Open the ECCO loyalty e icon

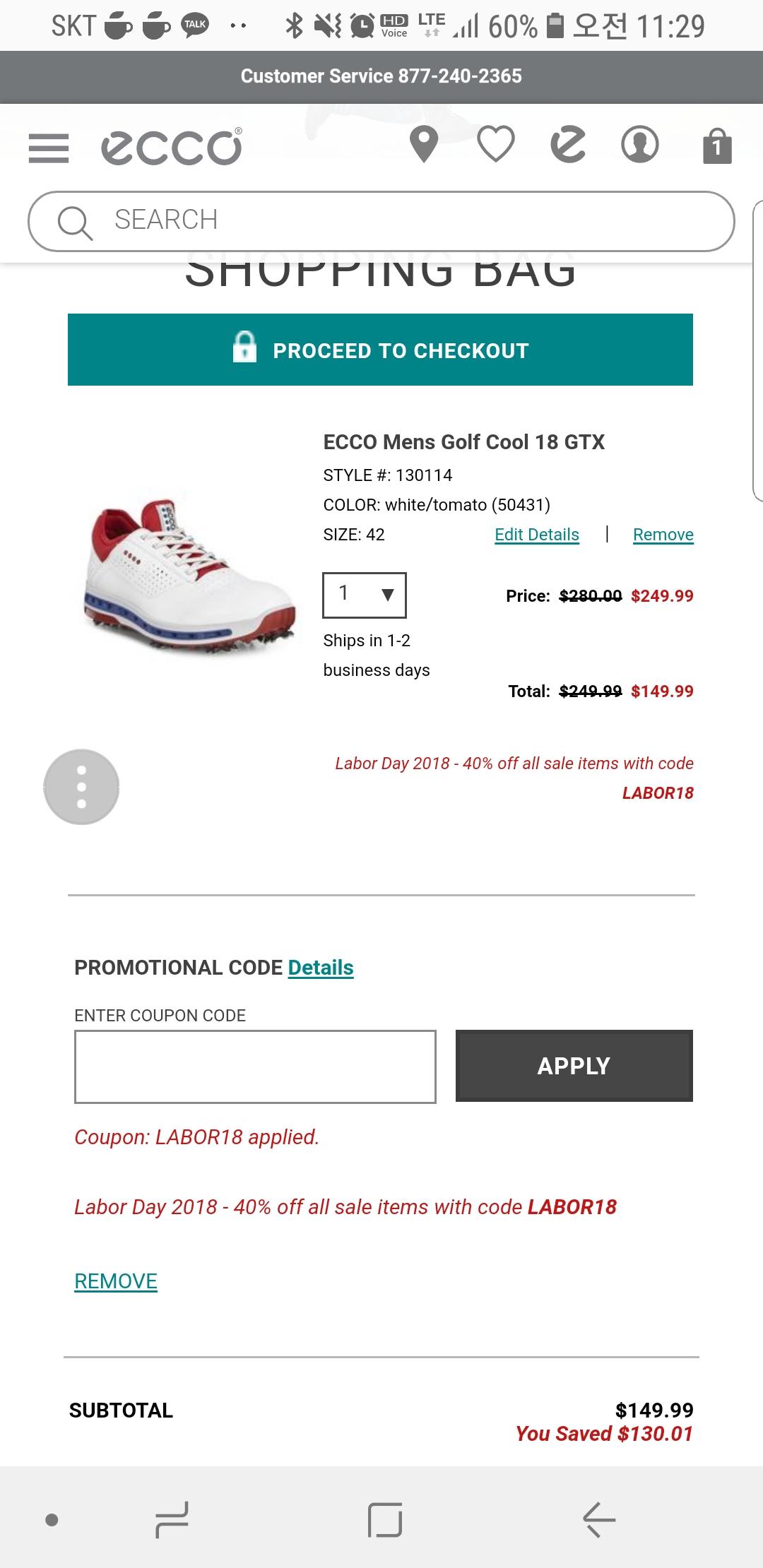tap(569, 145)
